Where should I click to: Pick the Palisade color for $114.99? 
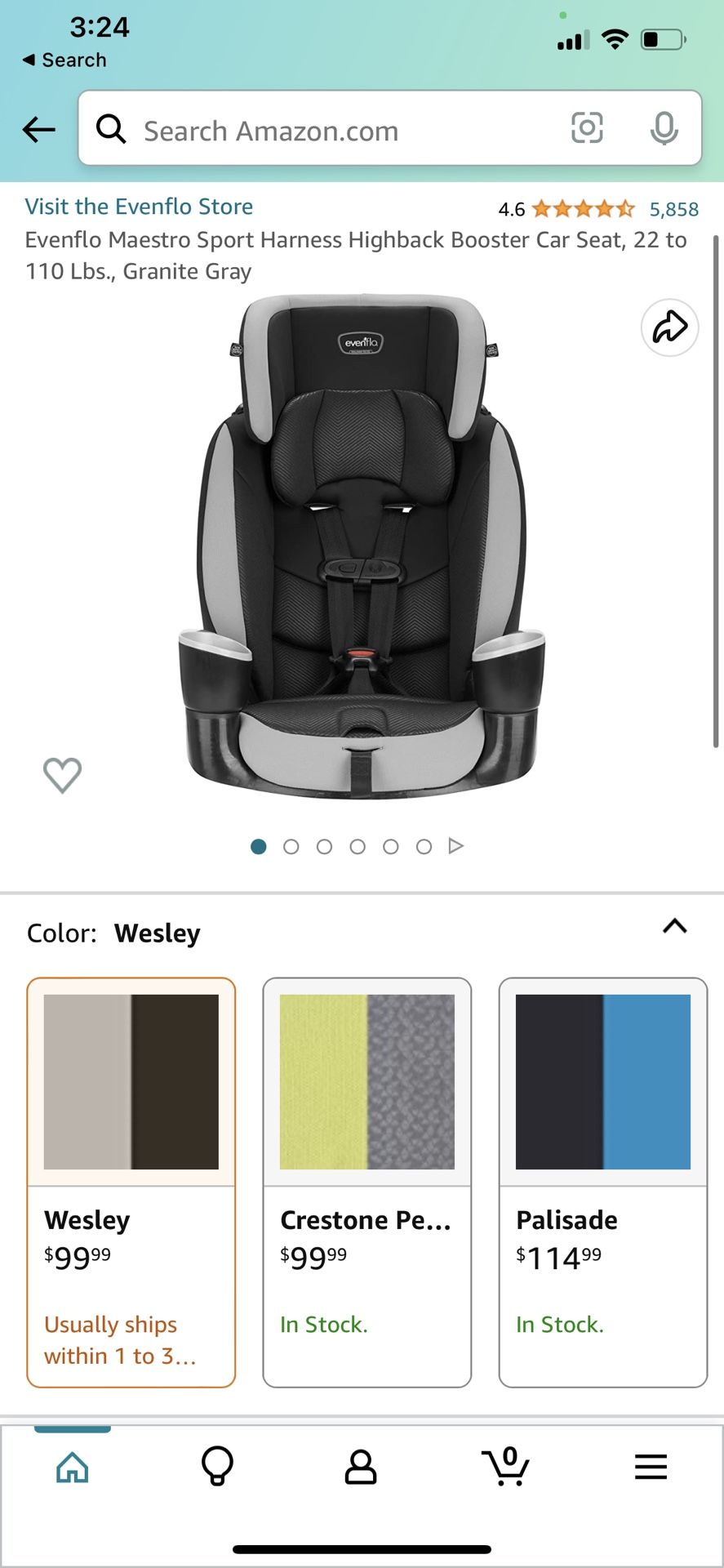point(603,1183)
